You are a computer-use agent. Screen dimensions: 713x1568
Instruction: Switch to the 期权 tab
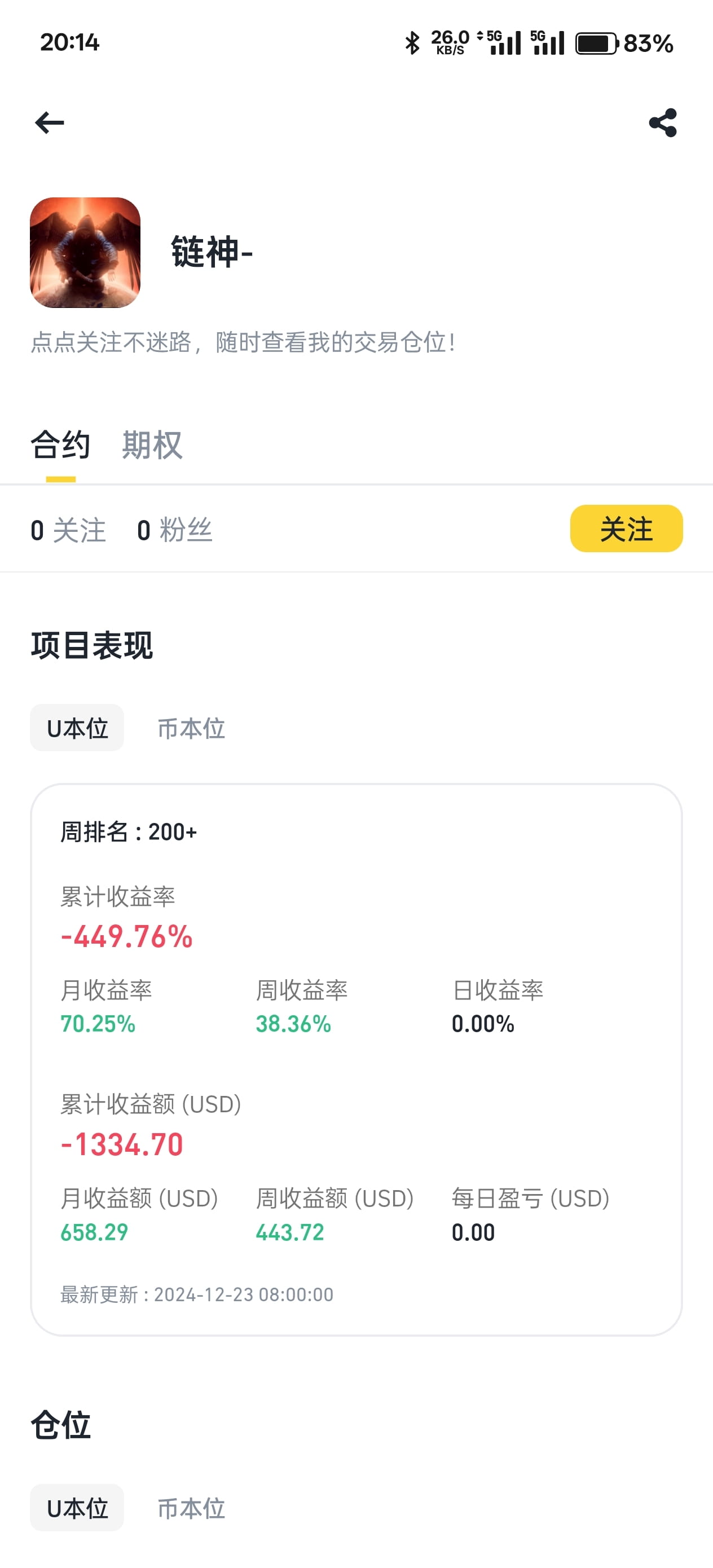coord(152,445)
